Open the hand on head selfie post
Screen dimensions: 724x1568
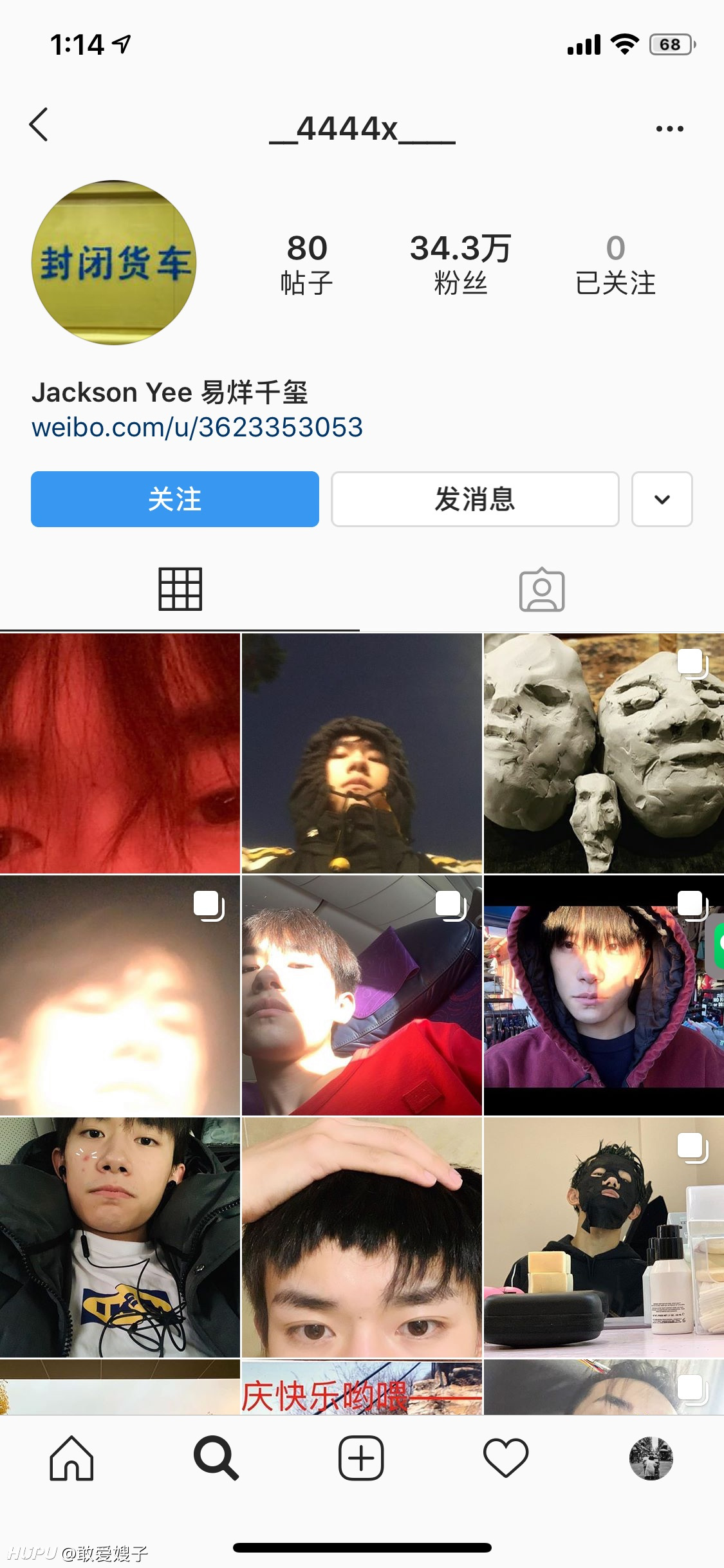(362, 1237)
